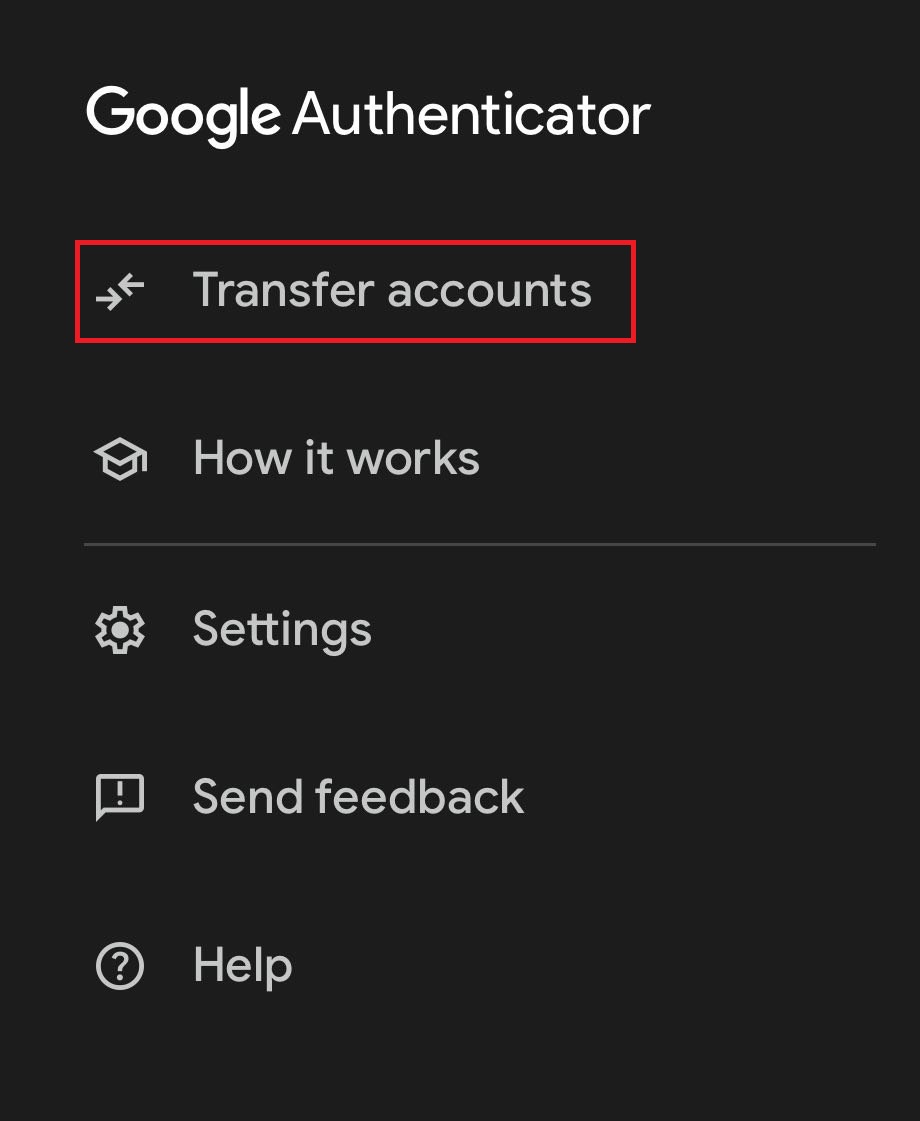This screenshot has height=1121, width=920.
Task: Open the Help page
Action: click(242, 966)
